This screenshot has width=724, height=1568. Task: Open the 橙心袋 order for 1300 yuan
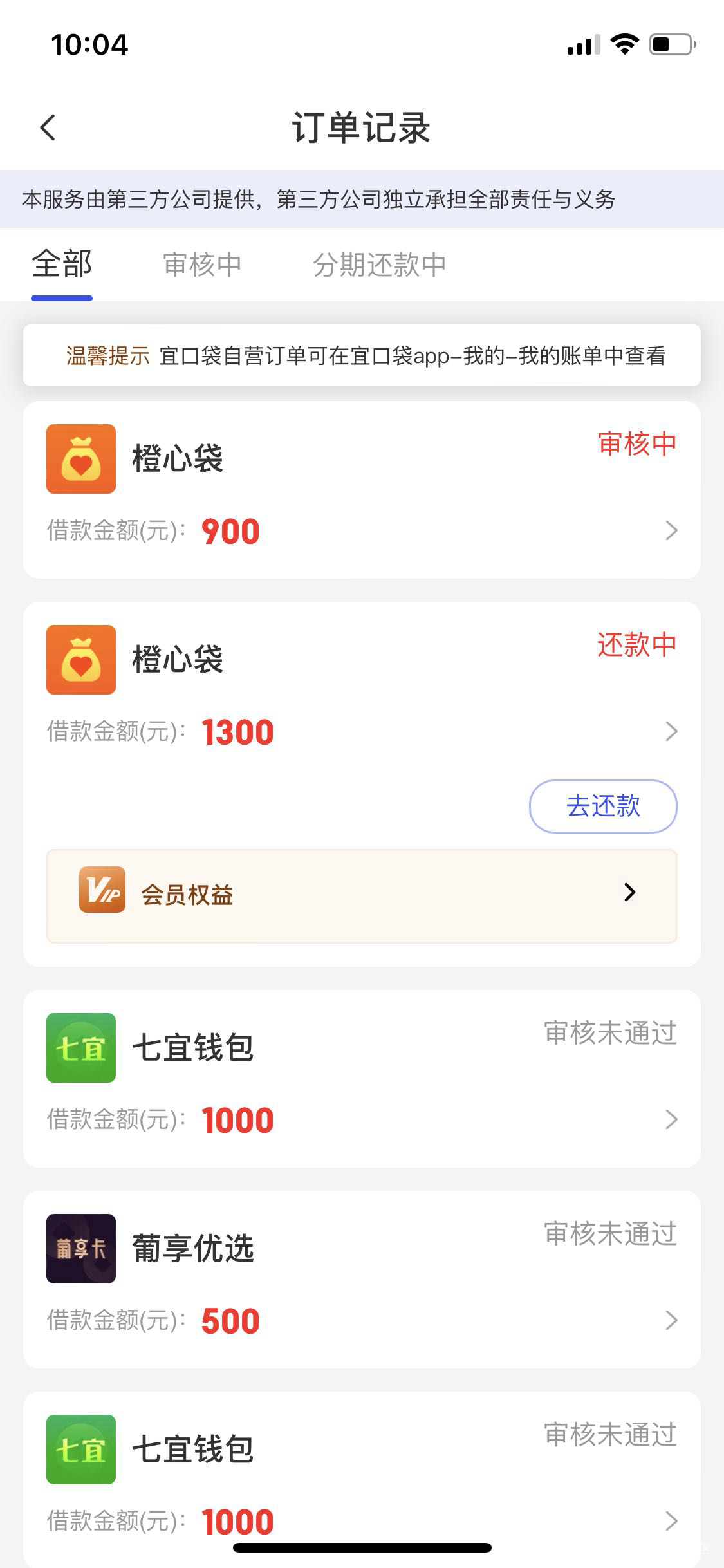[362, 695]
